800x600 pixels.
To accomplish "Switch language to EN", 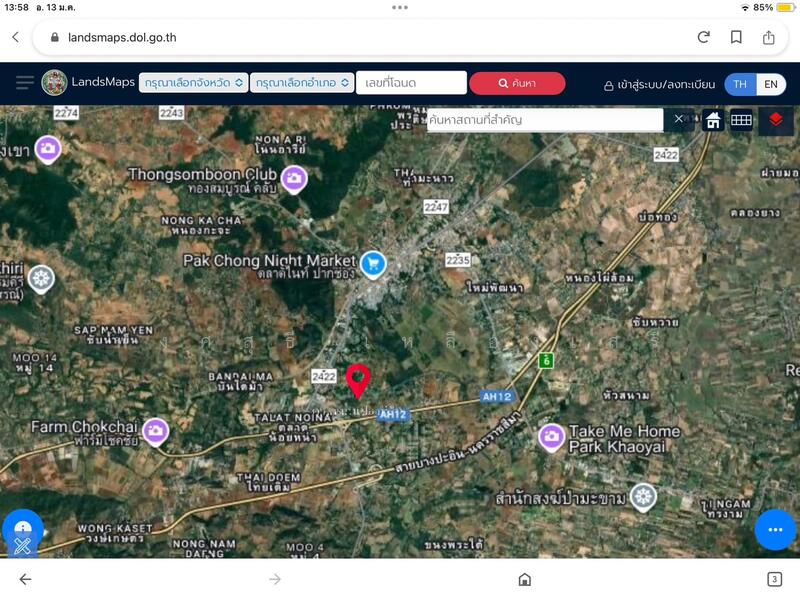I will pos(771,84).
